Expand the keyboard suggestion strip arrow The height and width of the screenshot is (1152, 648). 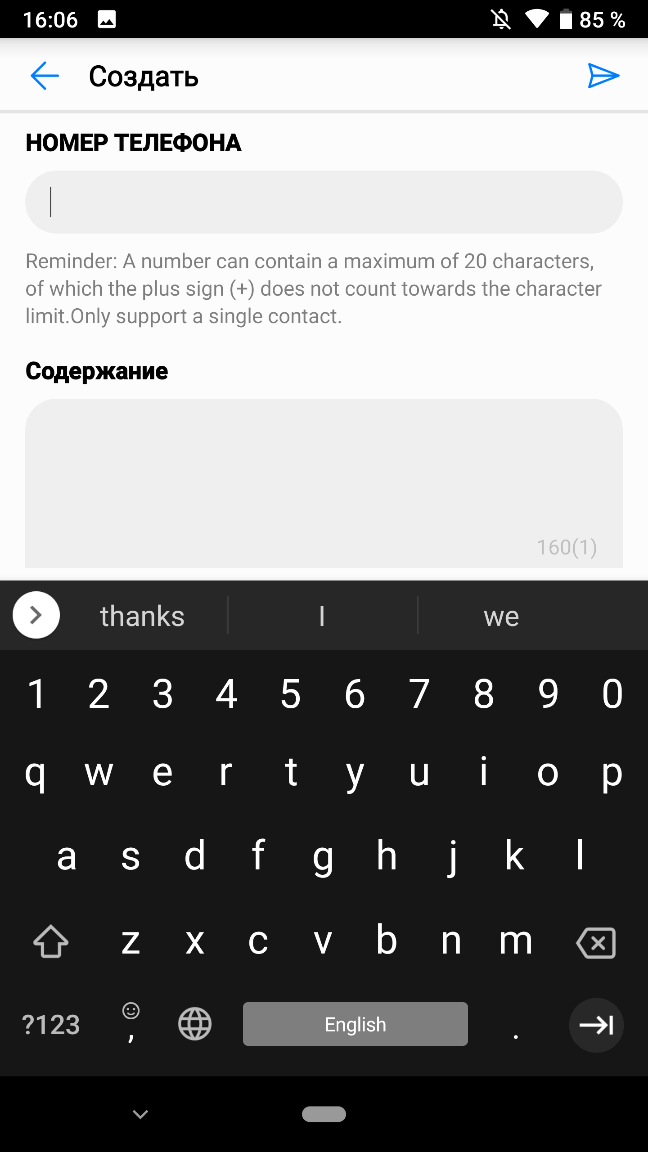coord(36,615)
